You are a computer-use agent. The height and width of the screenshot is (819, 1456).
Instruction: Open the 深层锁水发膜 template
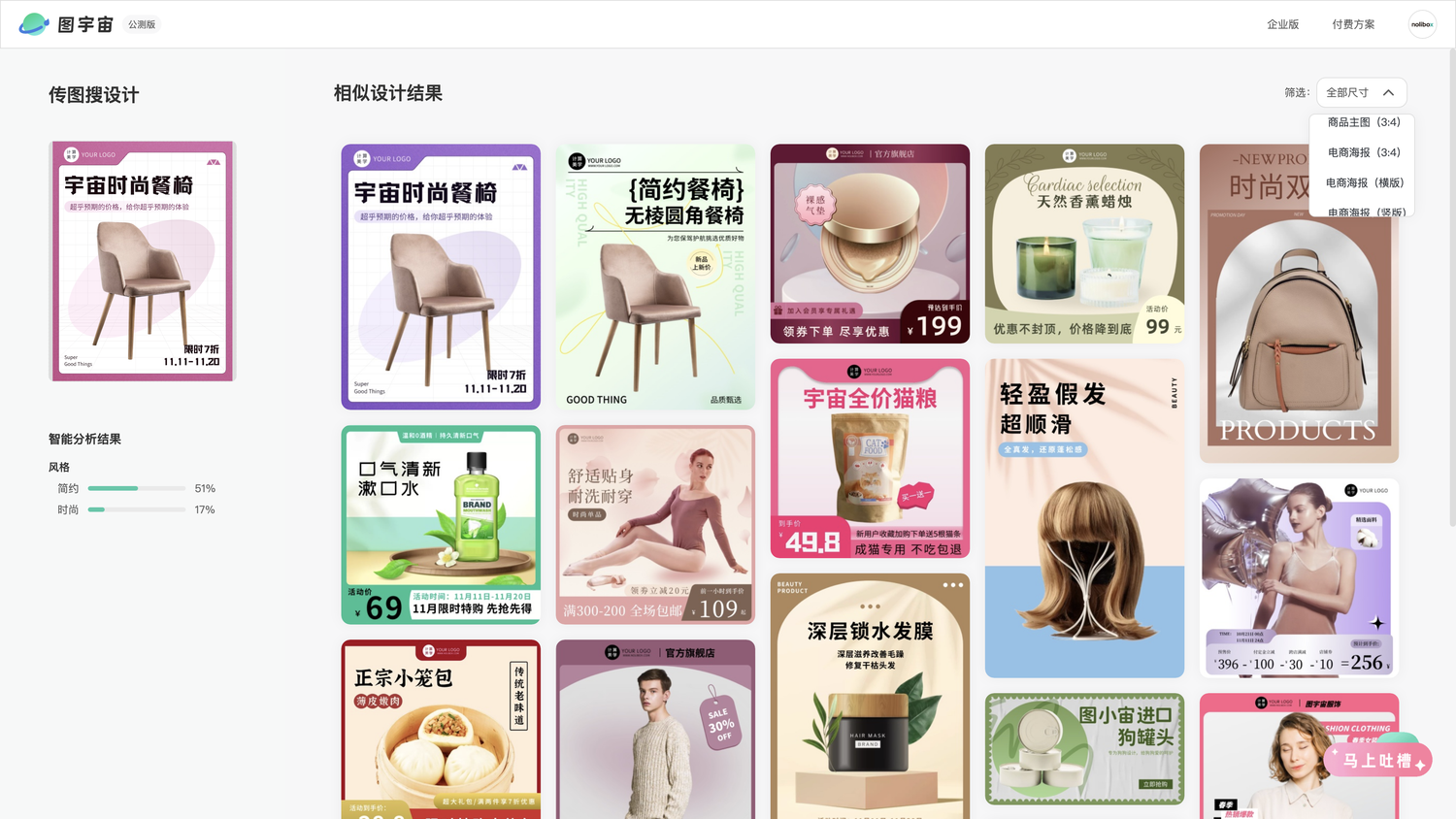pos(870,696)
